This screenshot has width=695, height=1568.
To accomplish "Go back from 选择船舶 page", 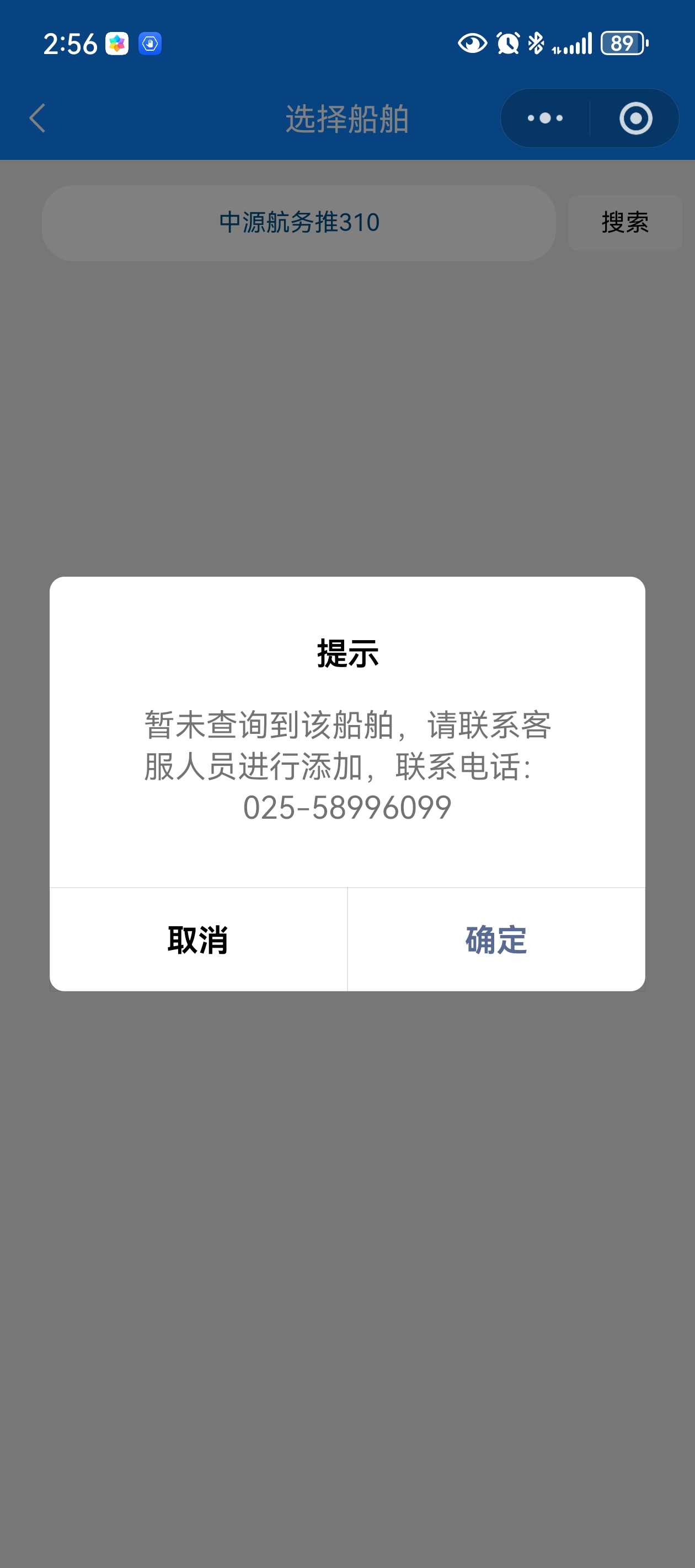I will [x=38, y=118].
